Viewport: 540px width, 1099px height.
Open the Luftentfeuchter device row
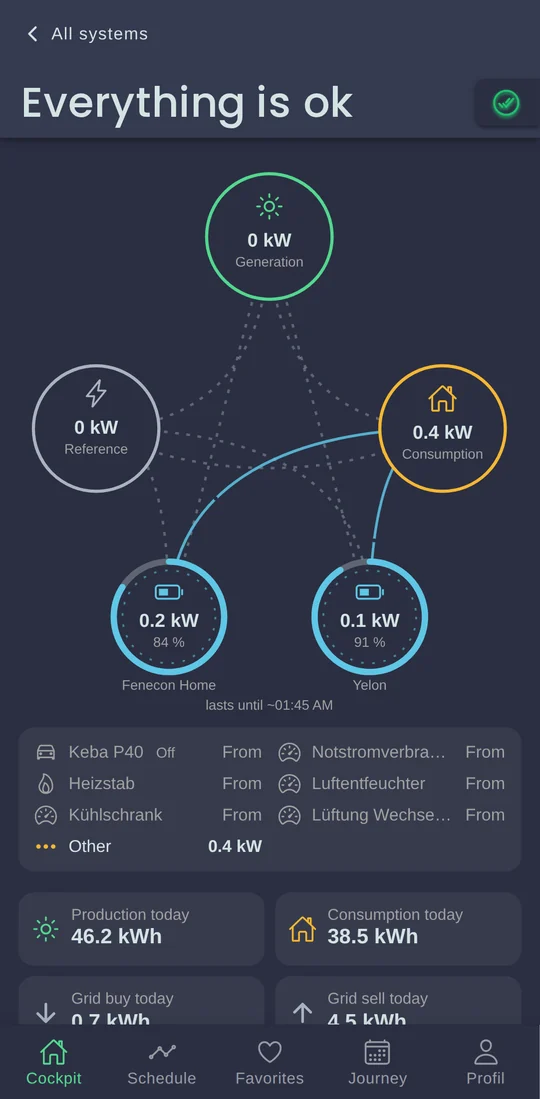[x=391, y=784]
